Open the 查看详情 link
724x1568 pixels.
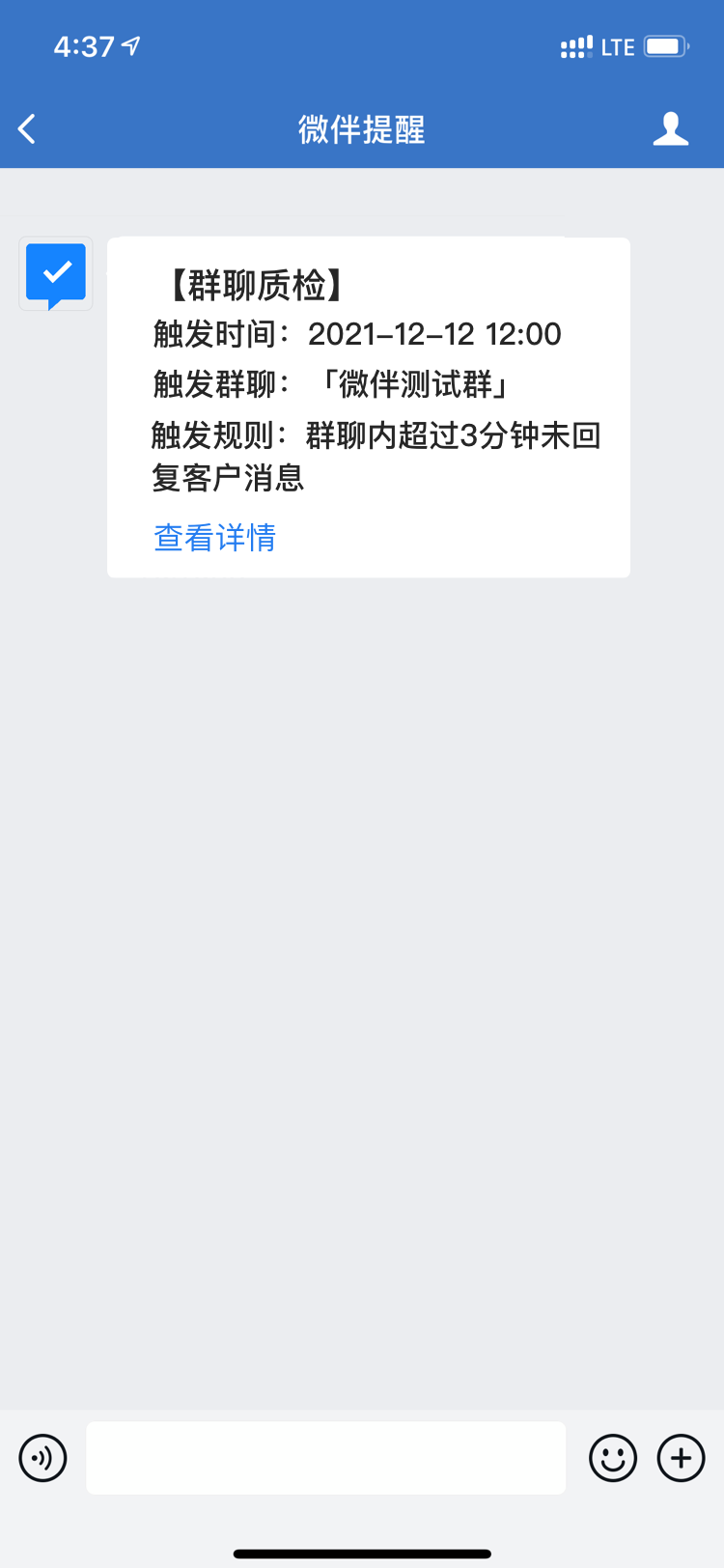click(x=215, y=537)
